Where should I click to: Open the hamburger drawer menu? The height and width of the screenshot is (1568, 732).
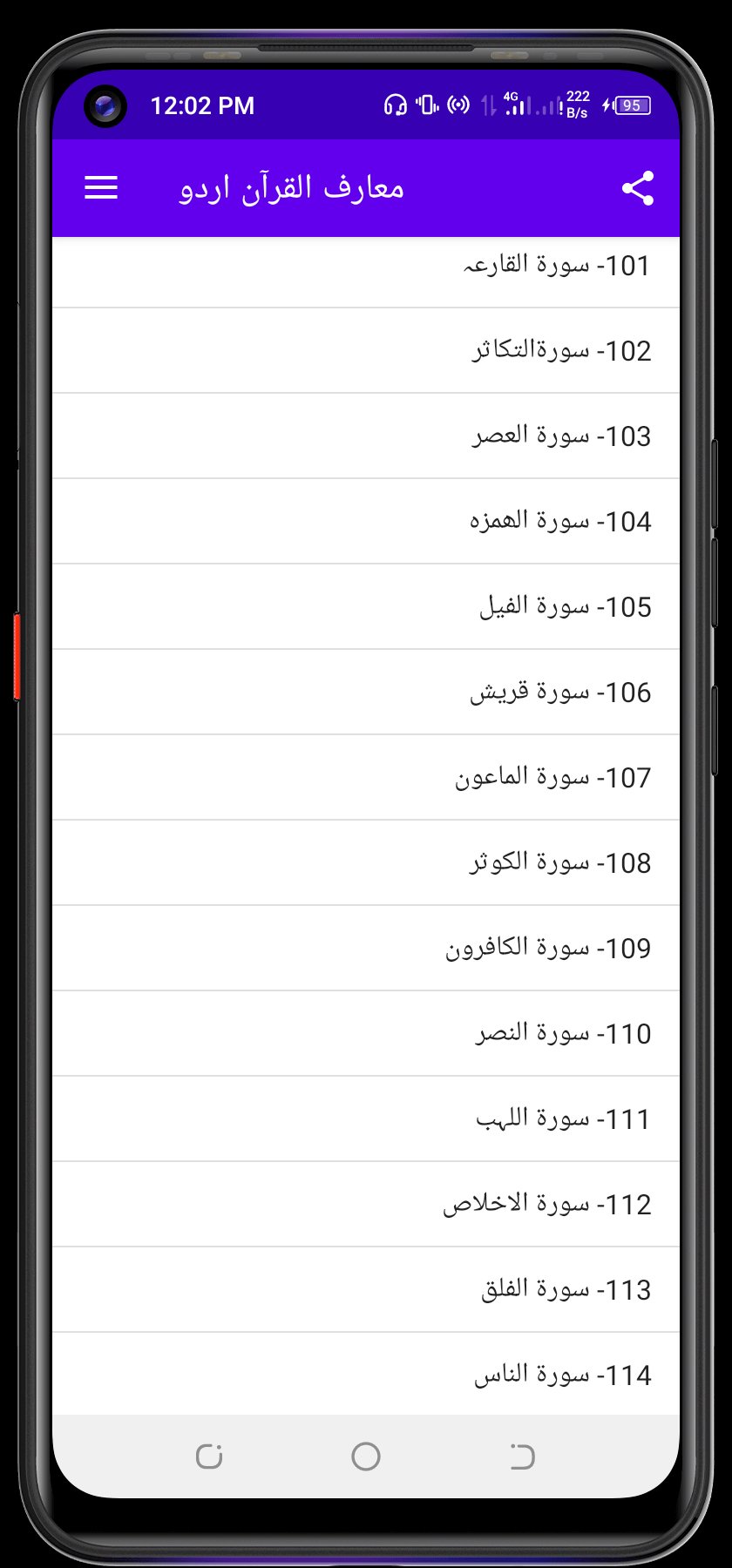pyautogui.click(x=101, y=188)
